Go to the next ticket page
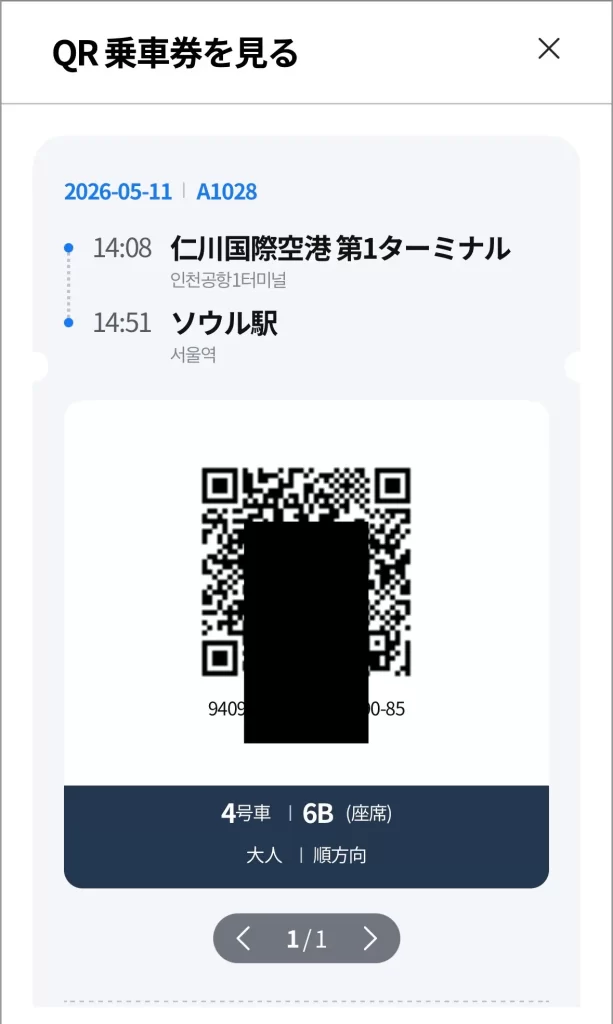Image resolution: width=613 pixels, height=1024 pixels. (x=370, y=938)
